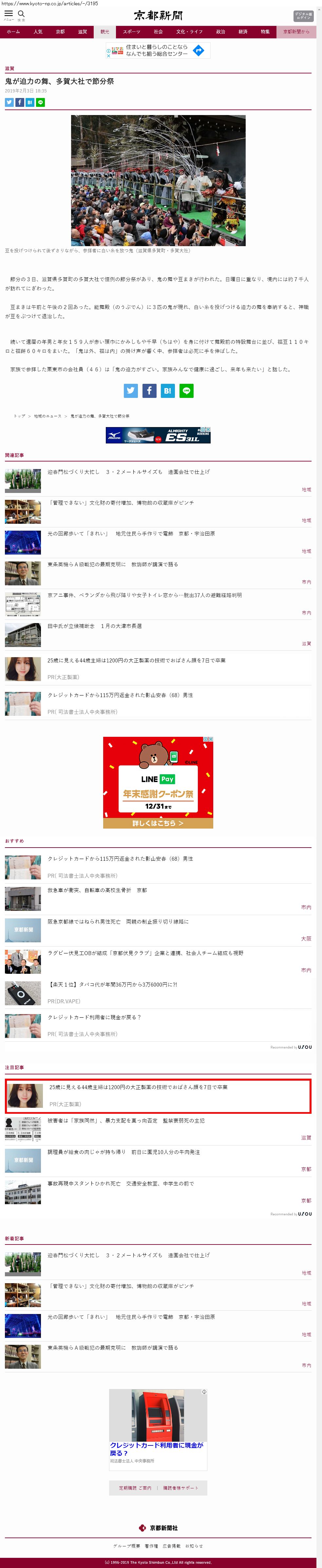This screenshot has height=1568, width=322.
Task: Tap 定期購読ご案内 link
Action: click(135, 1488)
